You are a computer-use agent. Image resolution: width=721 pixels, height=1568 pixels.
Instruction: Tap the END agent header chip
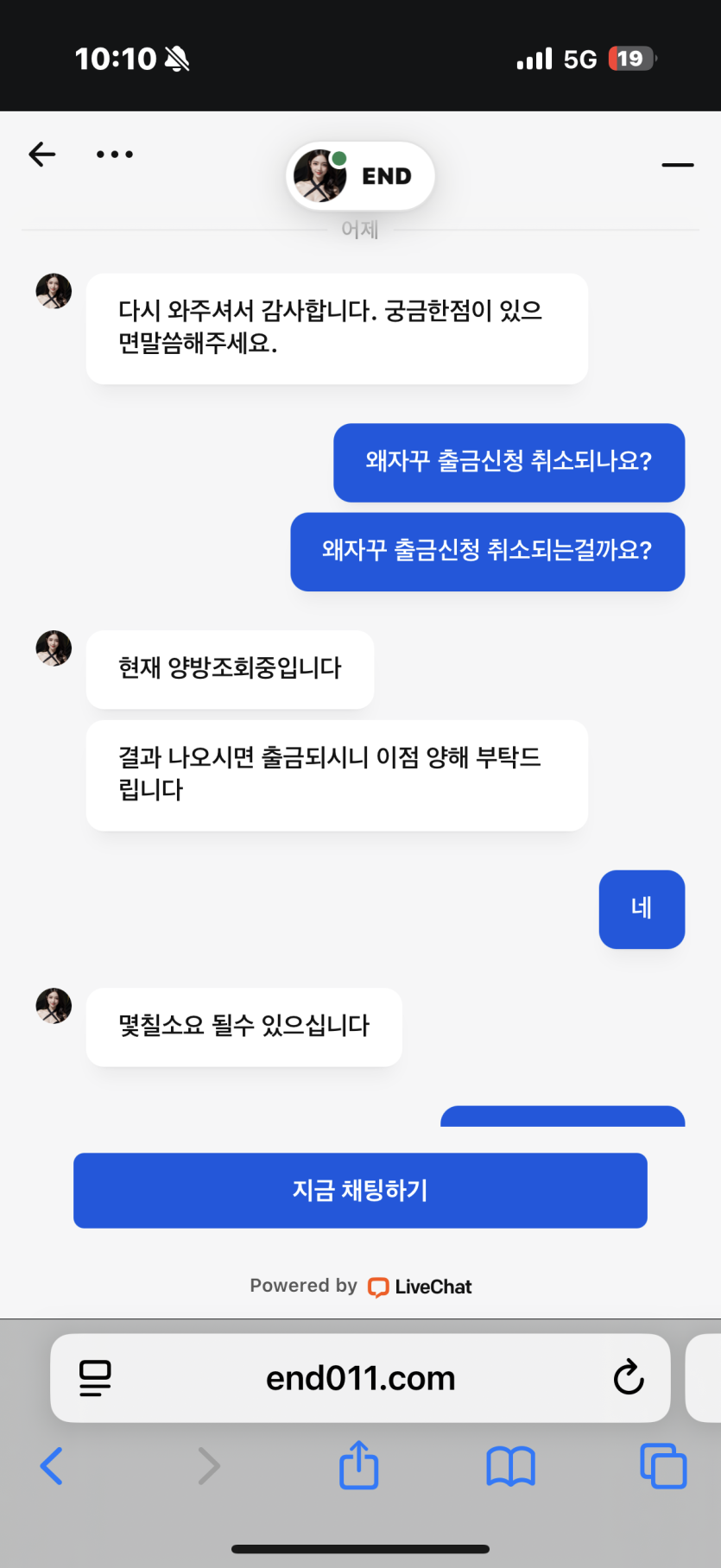coord(360,176)
